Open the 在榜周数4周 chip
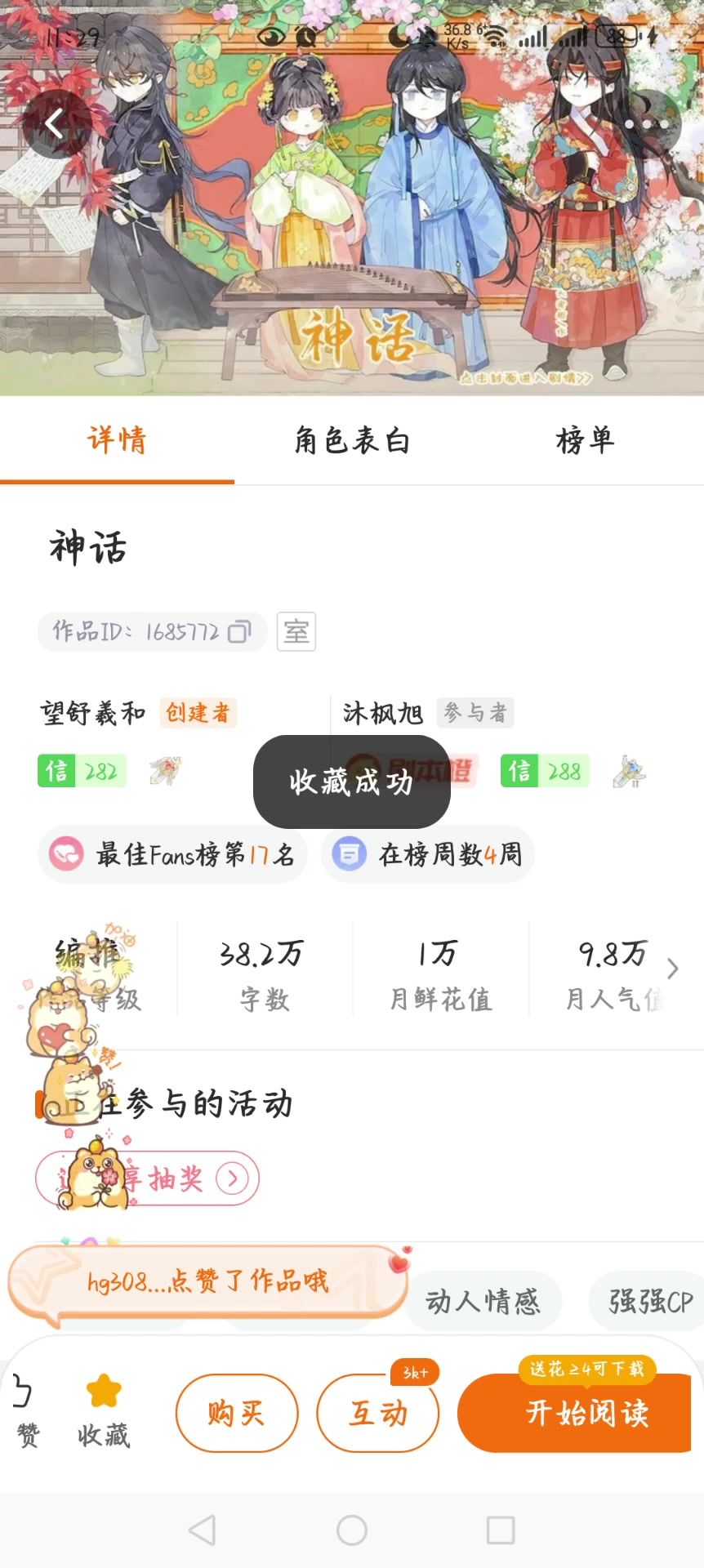704x1568 pixels. pos(427,854)
